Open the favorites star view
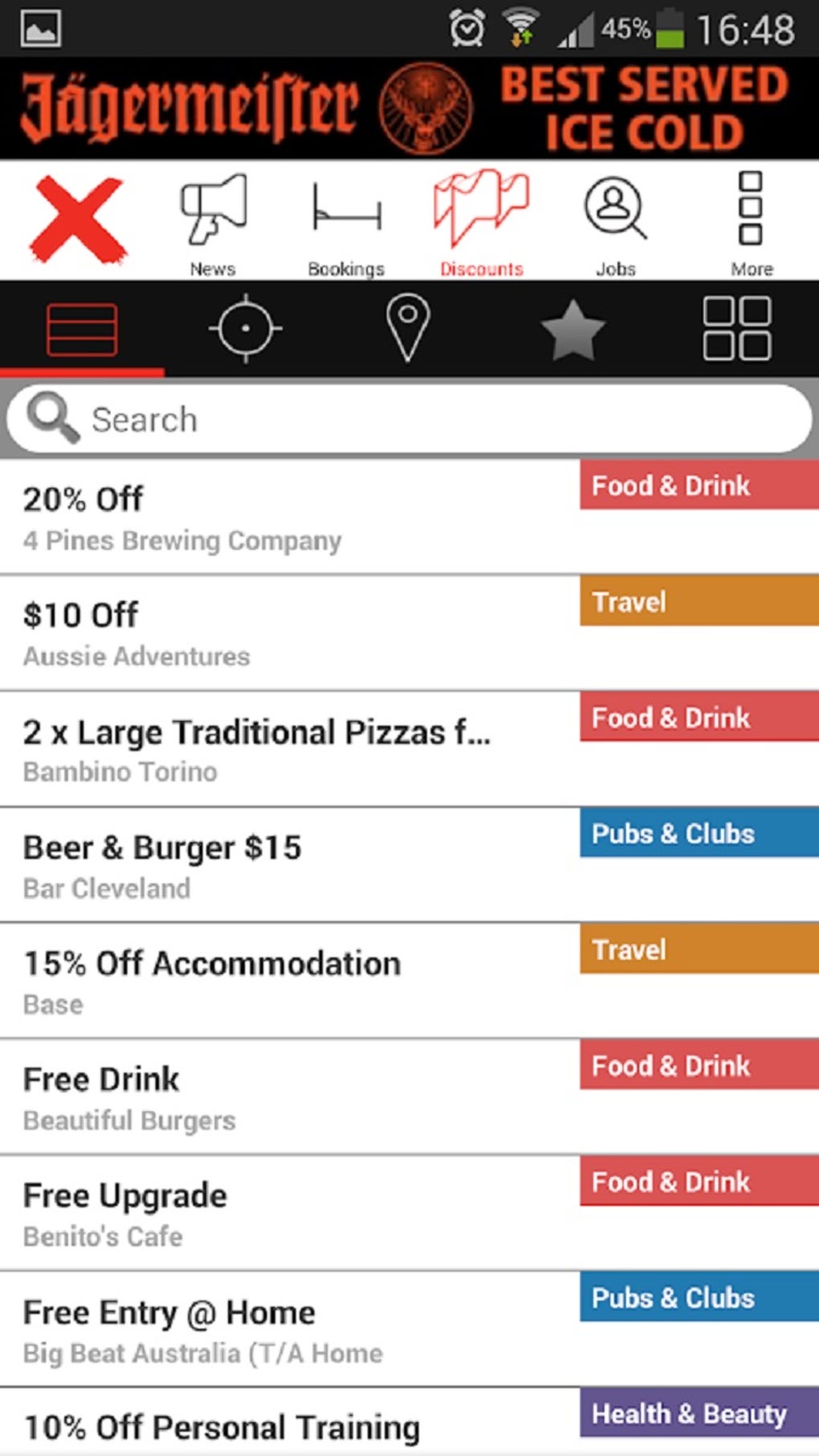The image size is (819, 1456). 572,328
